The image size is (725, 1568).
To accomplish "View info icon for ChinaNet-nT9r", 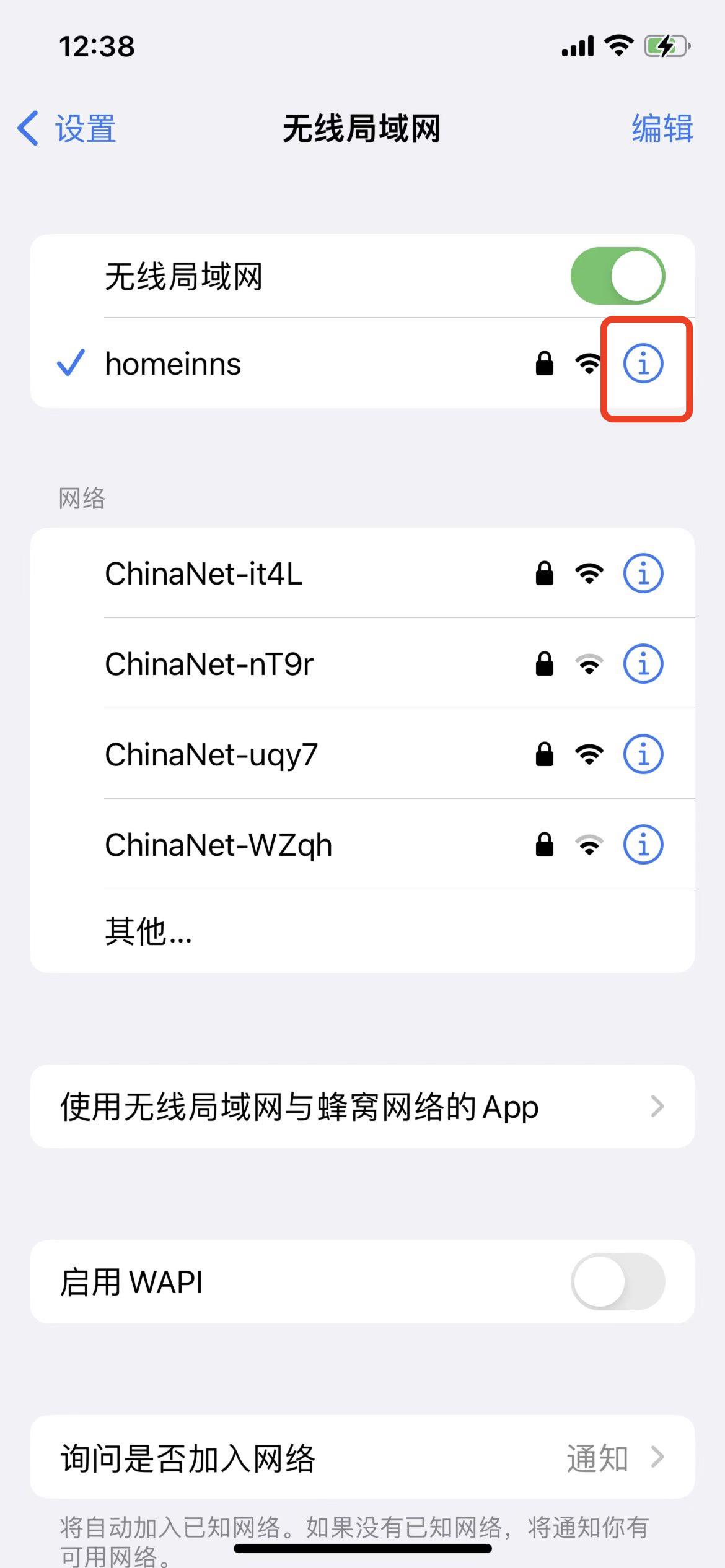I will pos(643,664).
